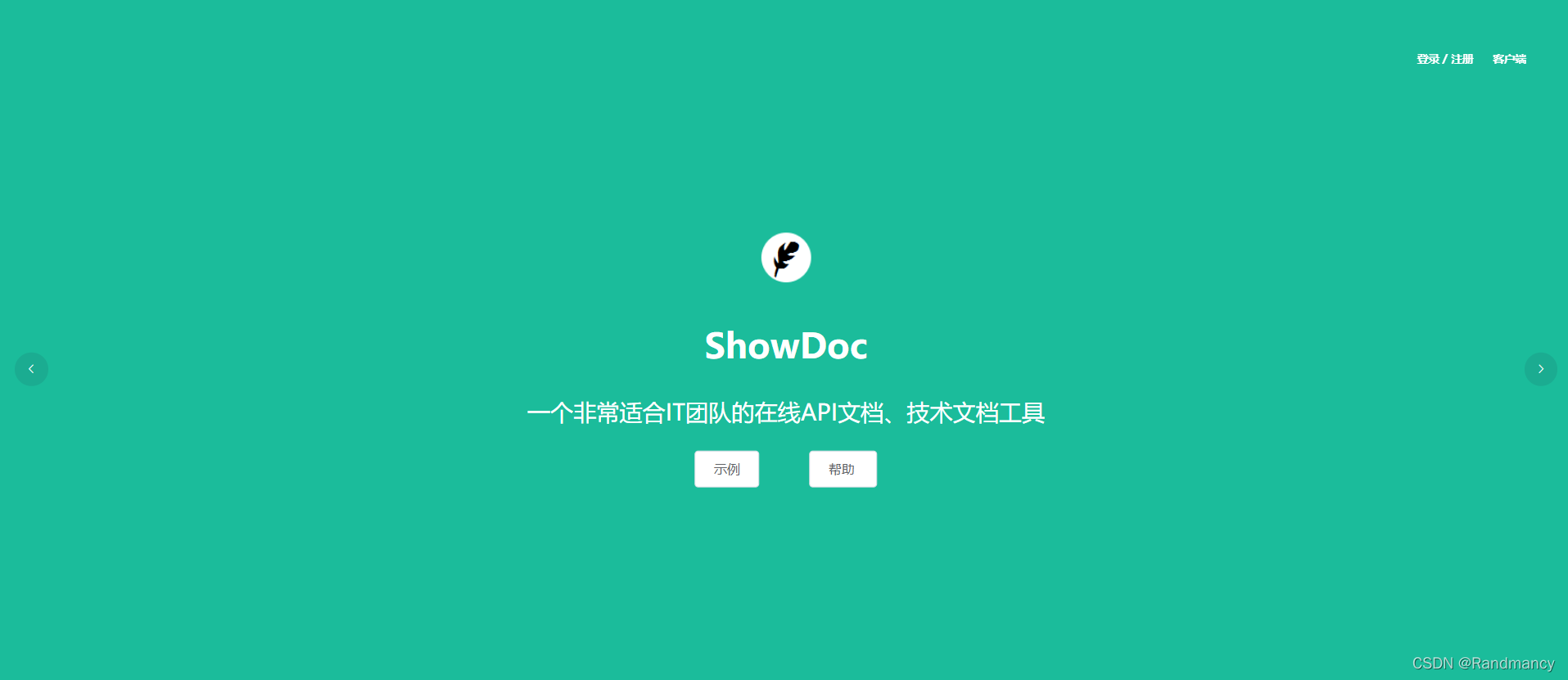Tap the 示例 button

click(x=726, y=469)
